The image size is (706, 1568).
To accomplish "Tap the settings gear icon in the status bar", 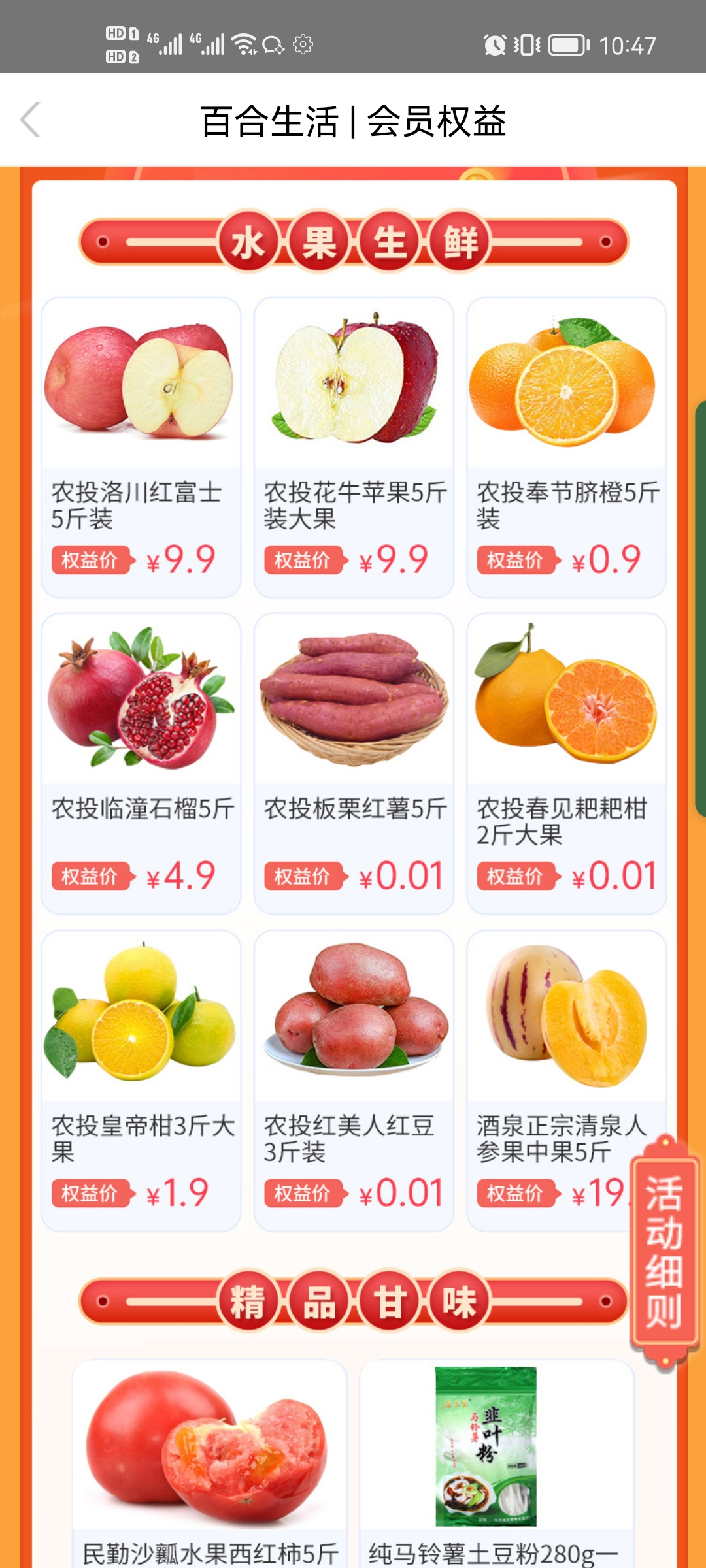I will point(302,44).
